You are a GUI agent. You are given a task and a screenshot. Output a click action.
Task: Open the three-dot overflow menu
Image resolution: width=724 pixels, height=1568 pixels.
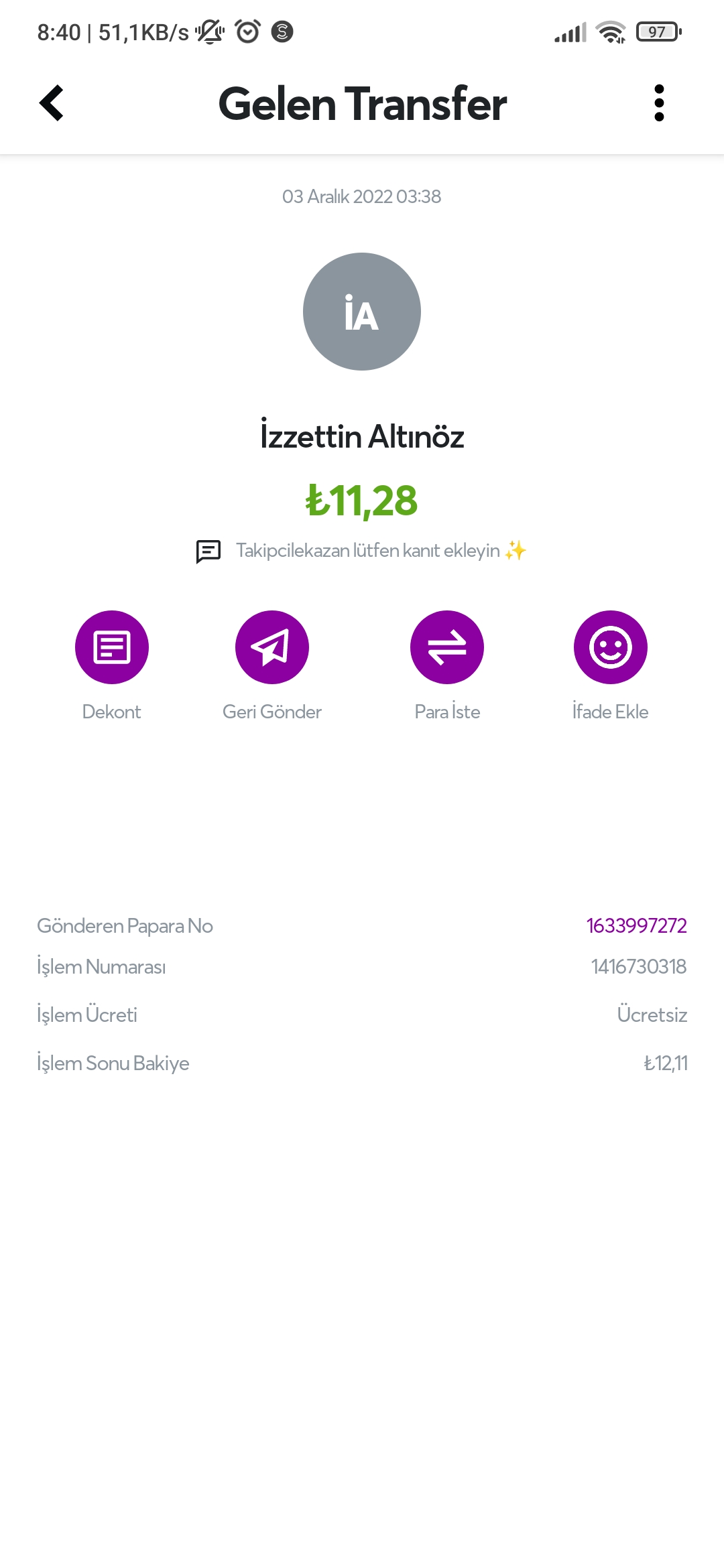point(659,103)
